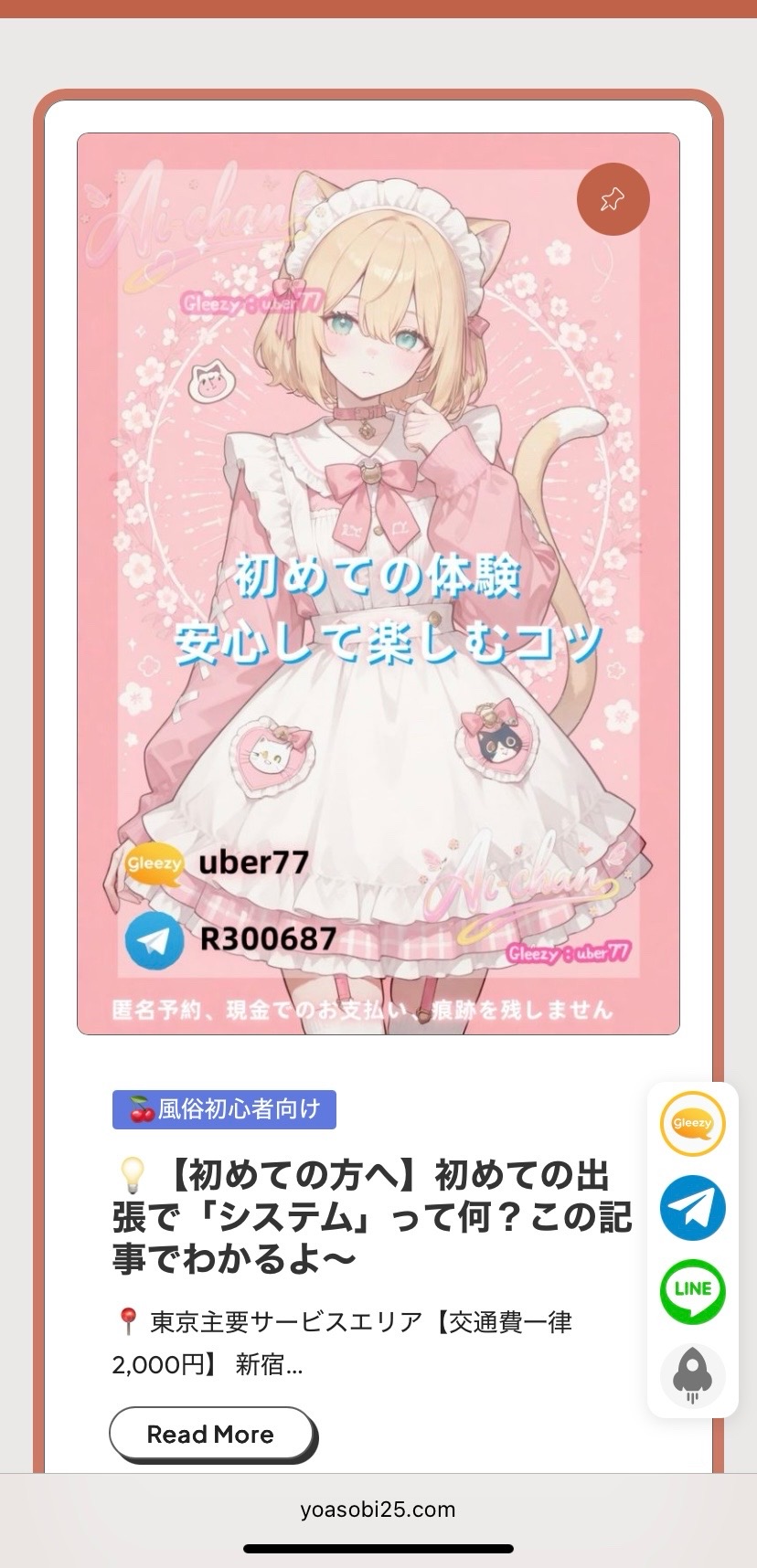Open the Gleezy contact floating icon
757x1568 pixels.
[x=692, y=1123]
